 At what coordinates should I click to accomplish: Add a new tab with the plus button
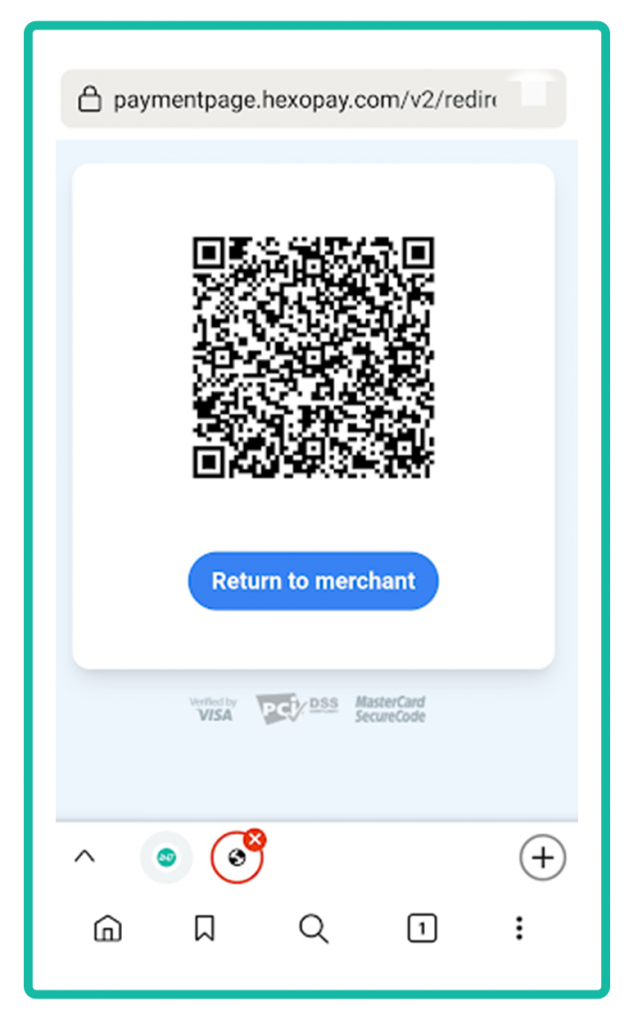542,857
